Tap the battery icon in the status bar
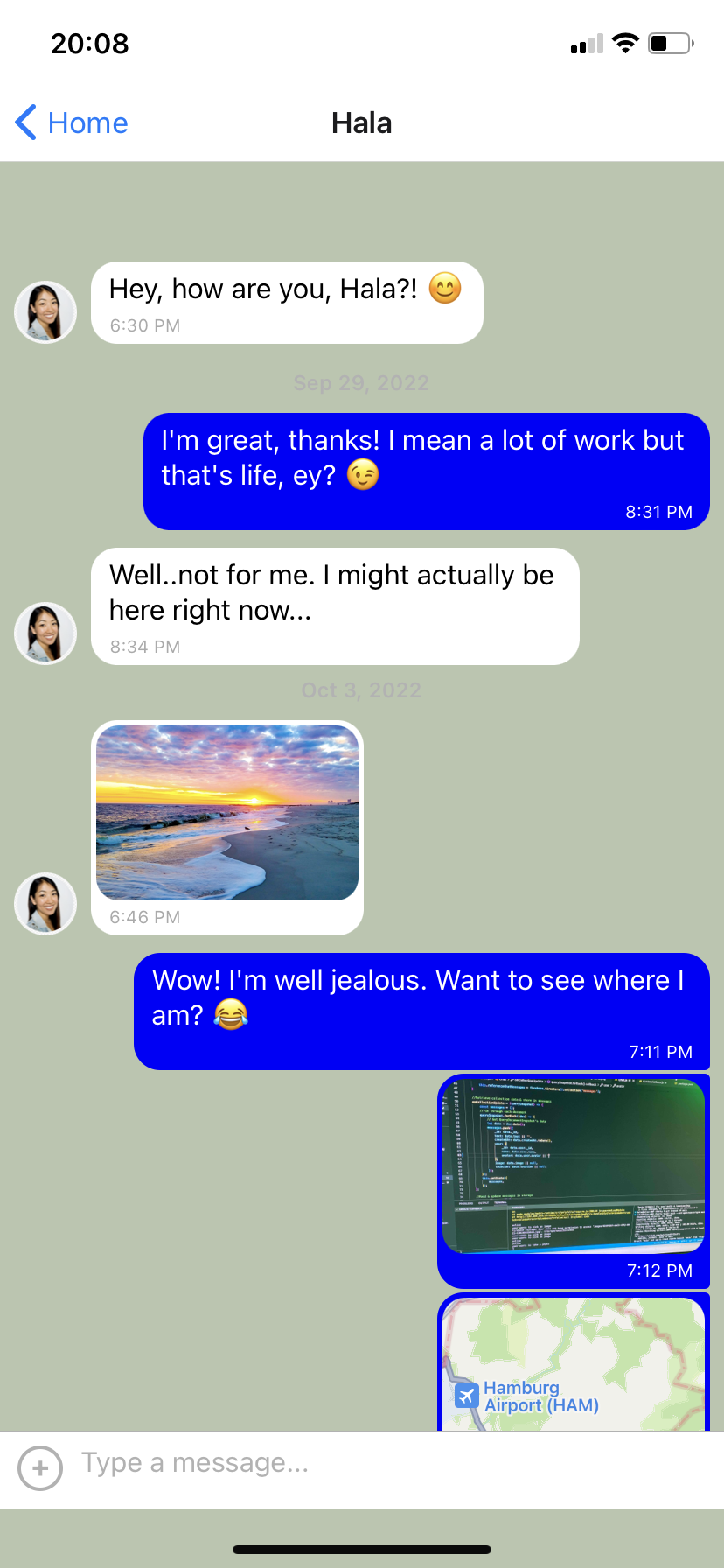This screenshot has height=1568, width=724. click(x=670, y=42)
